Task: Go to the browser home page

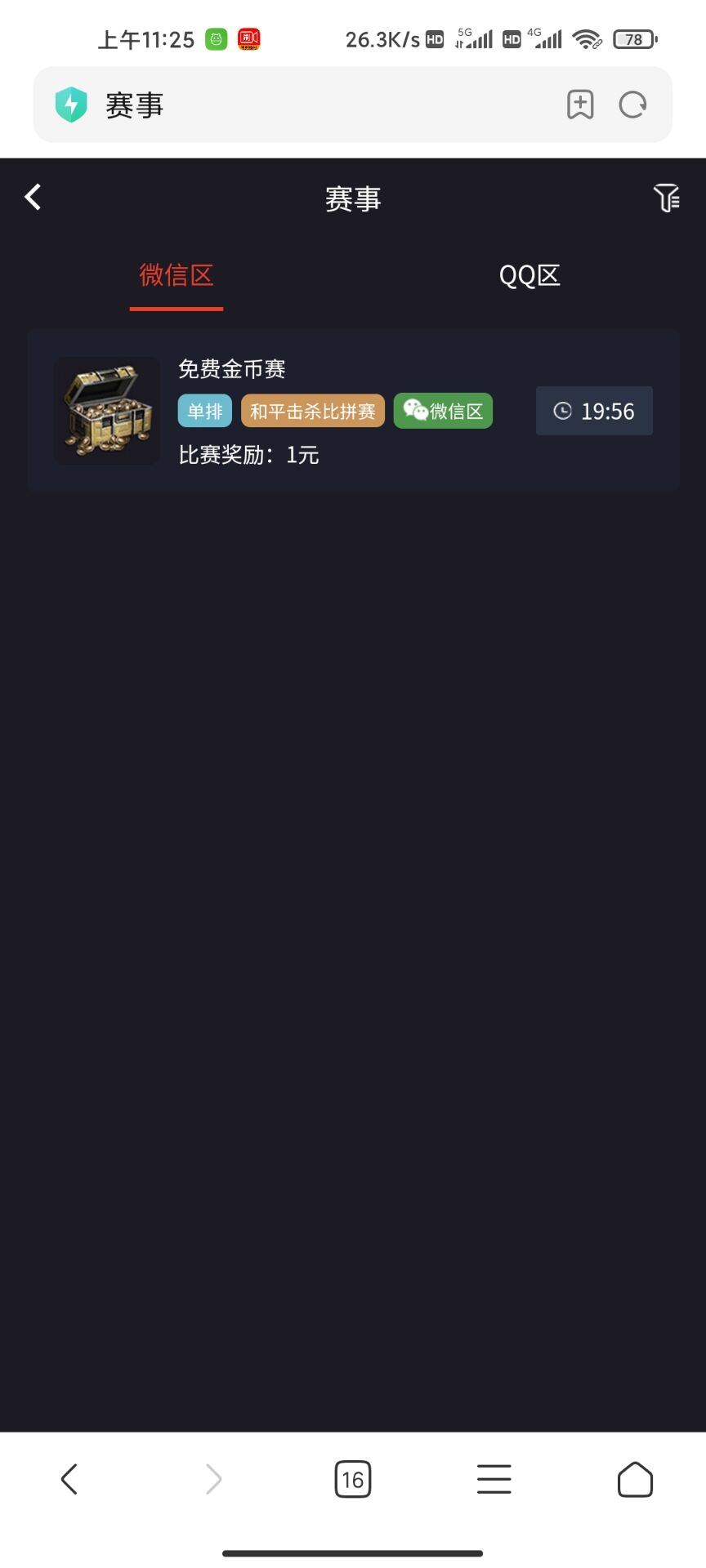Action: coord(635,1479)
